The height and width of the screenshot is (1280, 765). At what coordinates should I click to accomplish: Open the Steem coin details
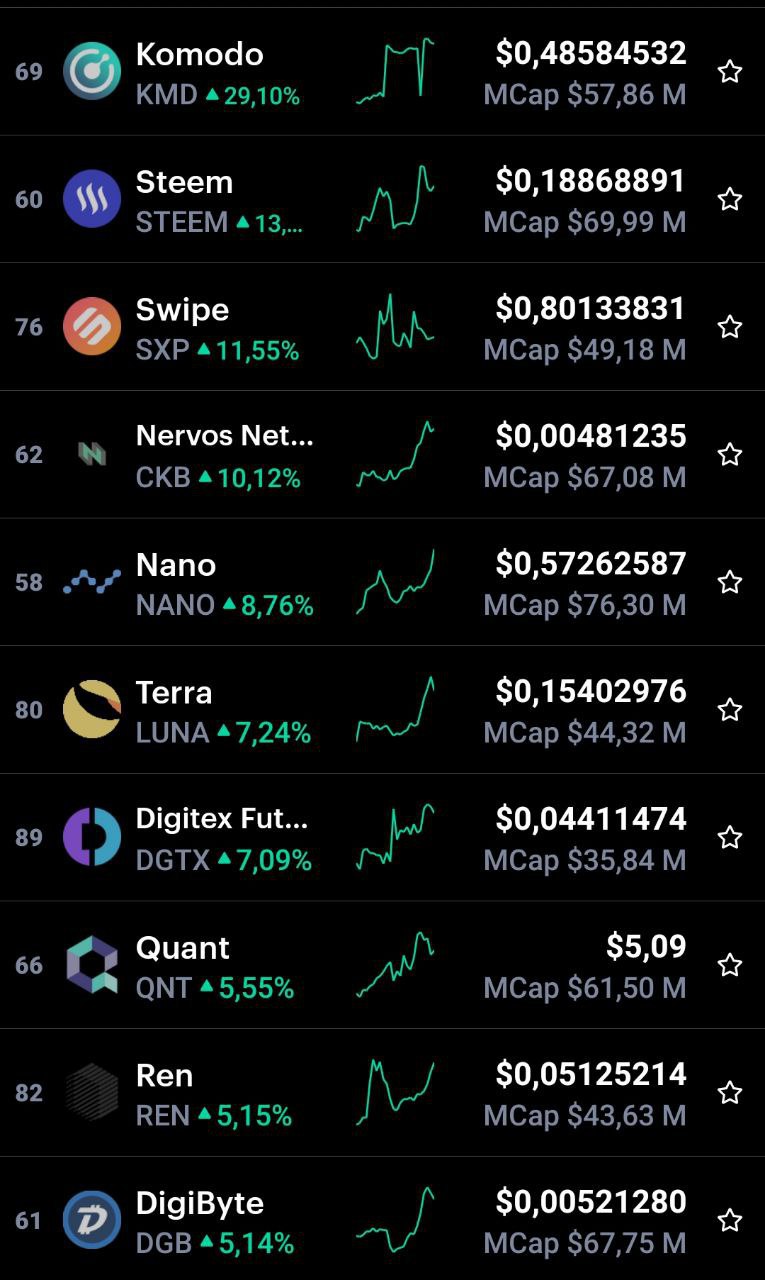[382, 199]
